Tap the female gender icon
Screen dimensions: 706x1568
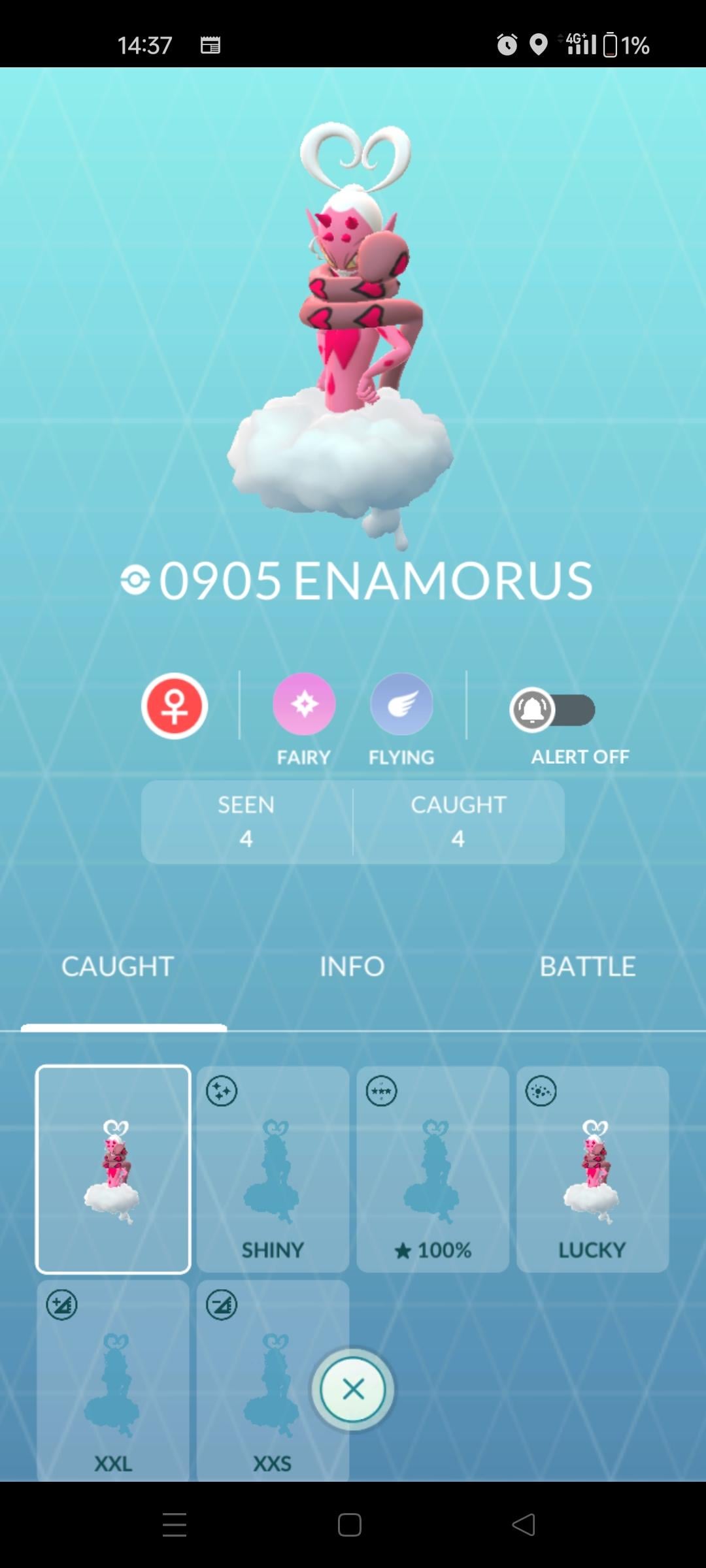pyautogui.click(x=175, y=706)
